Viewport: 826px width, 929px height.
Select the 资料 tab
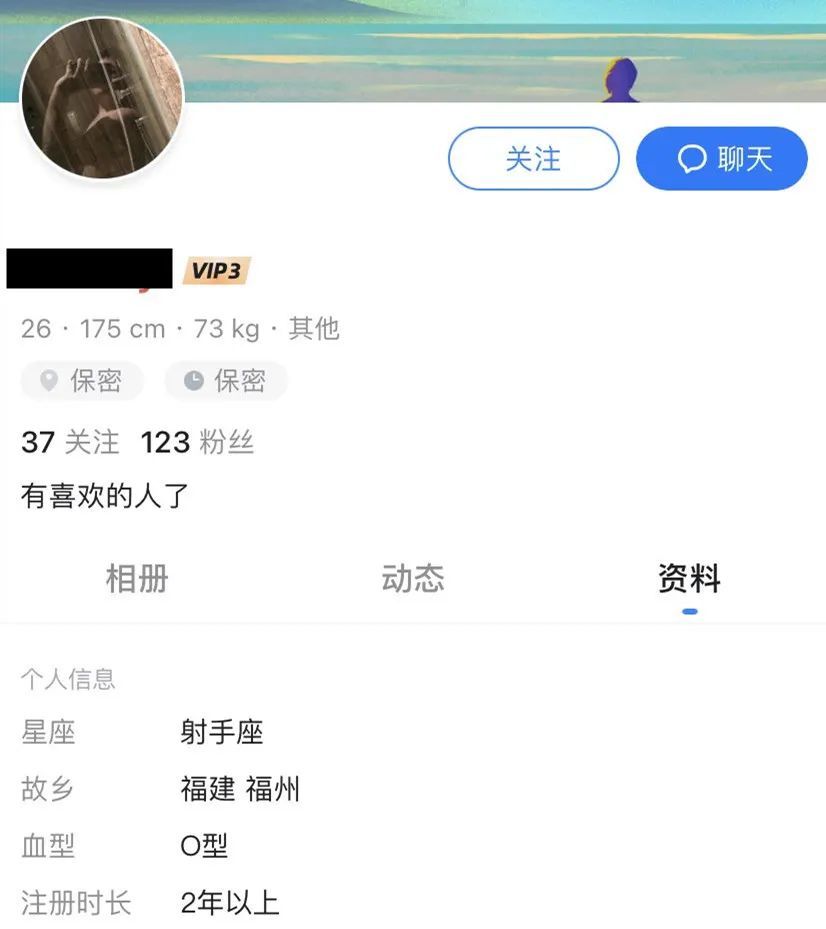pyautogui.click(x=687, y=578)
